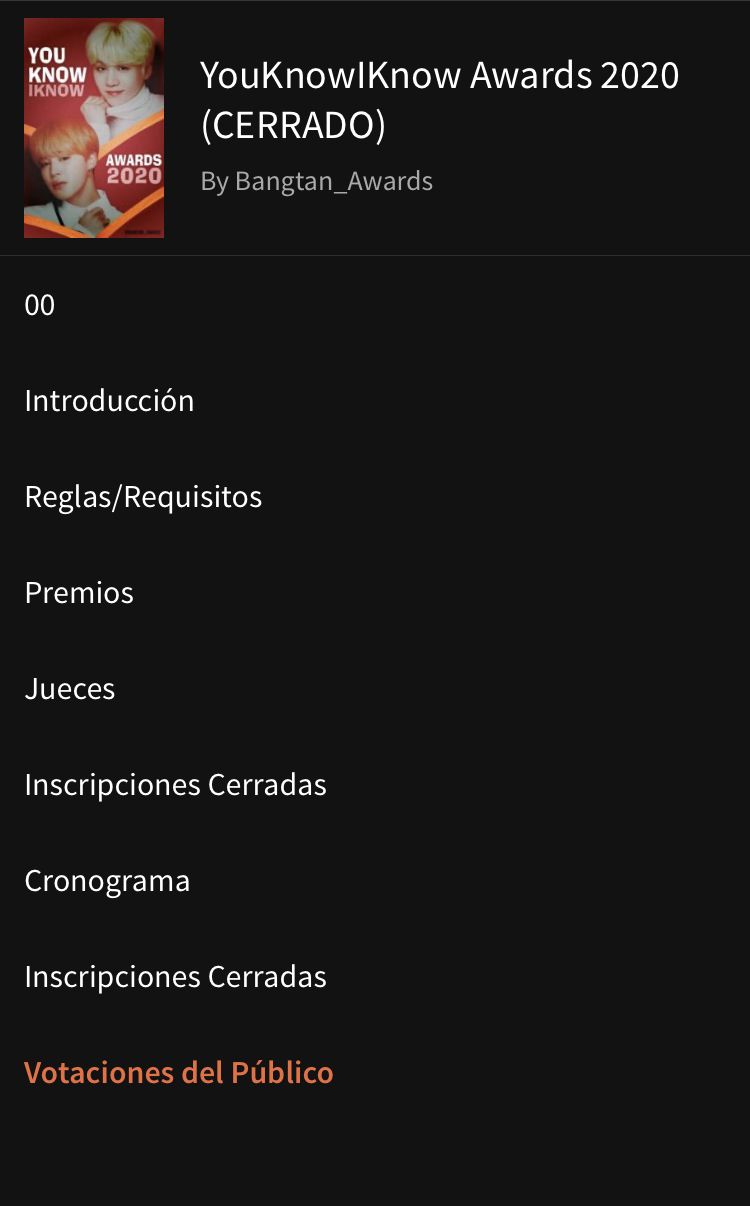Open Inscripciones Cerradas listed right after Jueces
This screenshot has height=1206, width=750.
[375, 785]
